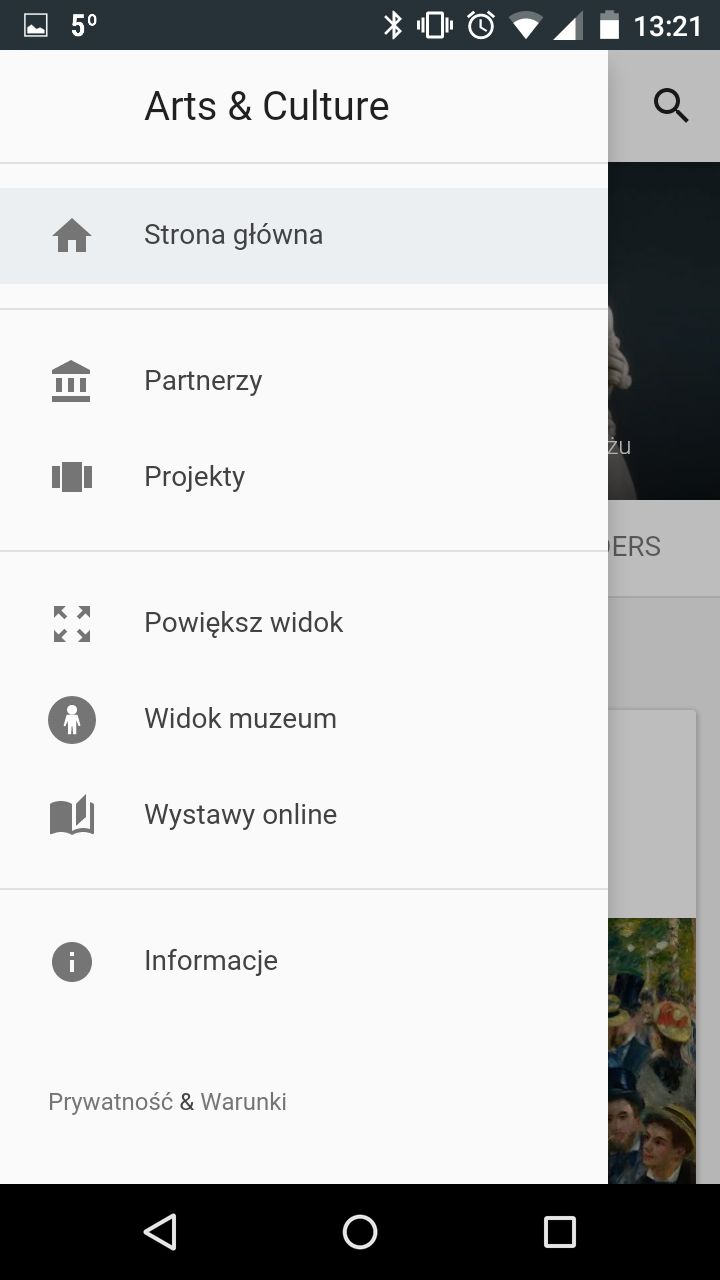The image size is (720, 1280).
Task: Open the Warunki link
Action: tap(244, 1102)
